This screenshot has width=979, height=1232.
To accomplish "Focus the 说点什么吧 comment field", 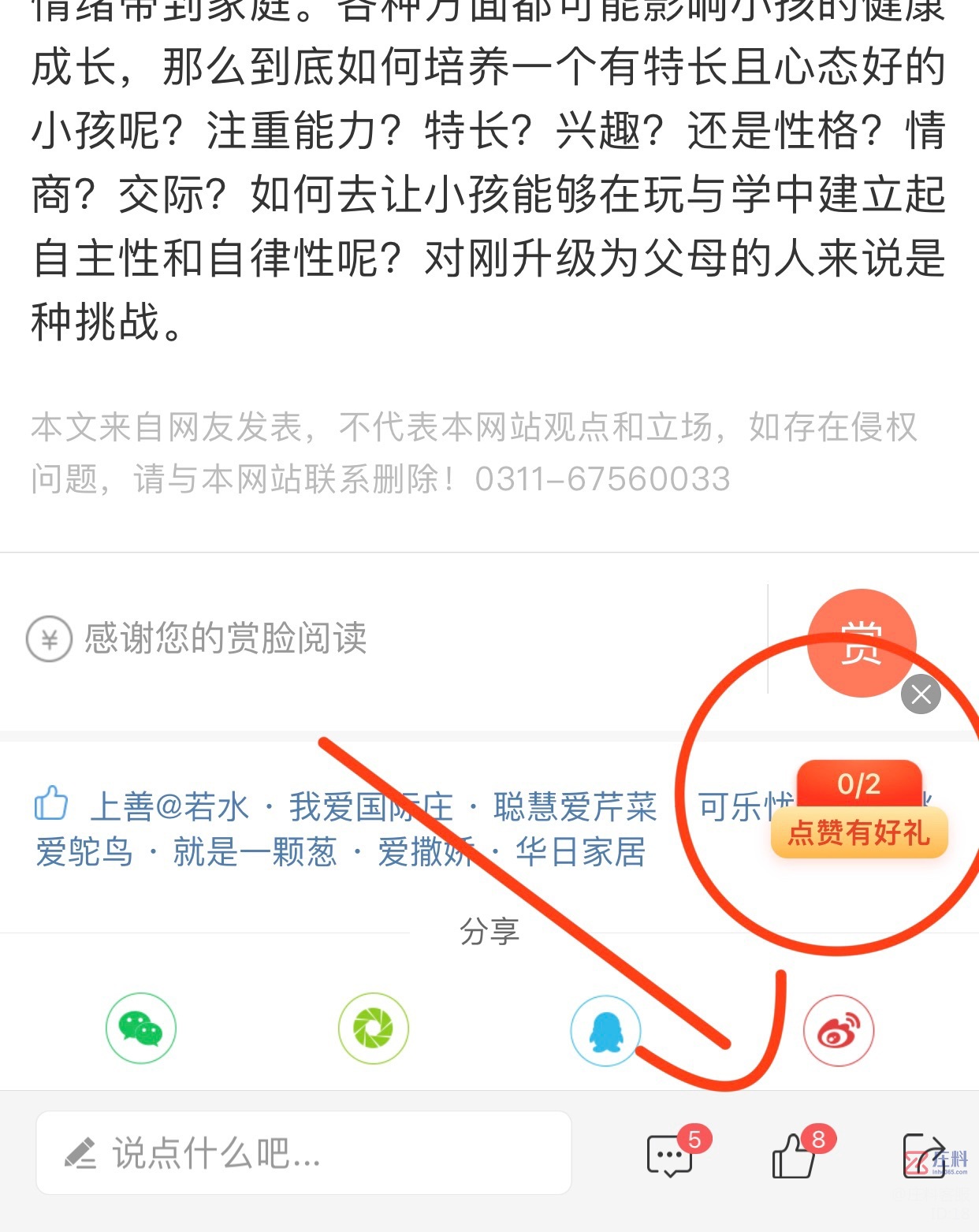I will click(303, 1153).
